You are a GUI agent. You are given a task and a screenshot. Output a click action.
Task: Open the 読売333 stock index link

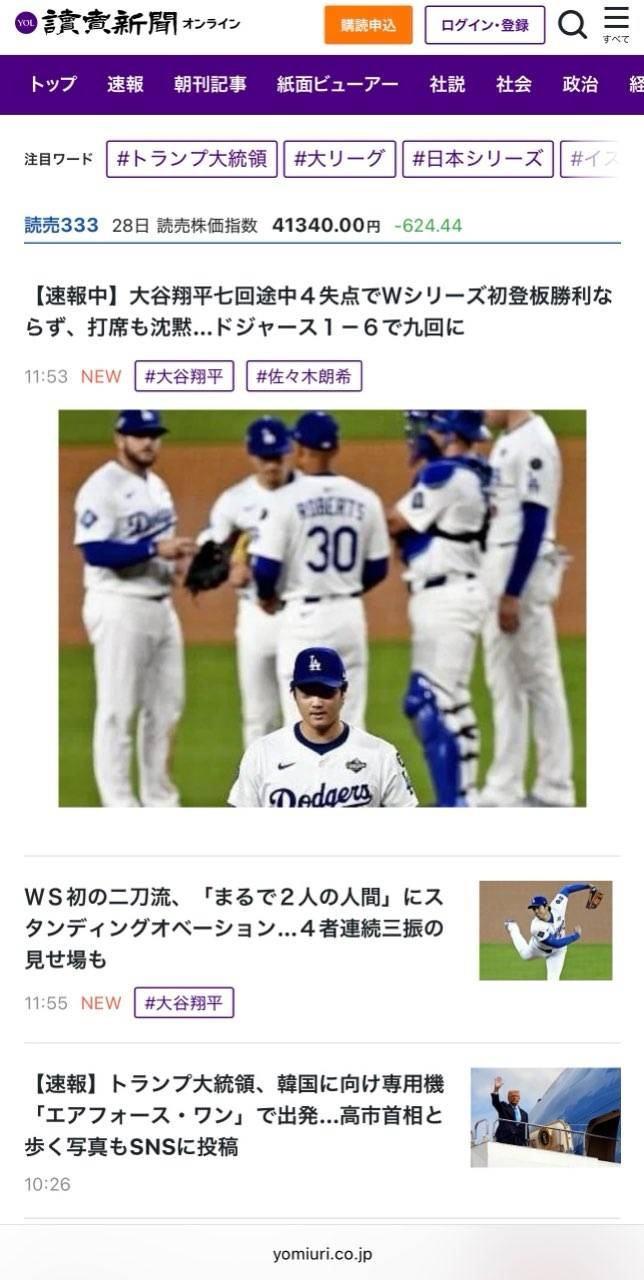pyautogui.click(x=61, y=225)
